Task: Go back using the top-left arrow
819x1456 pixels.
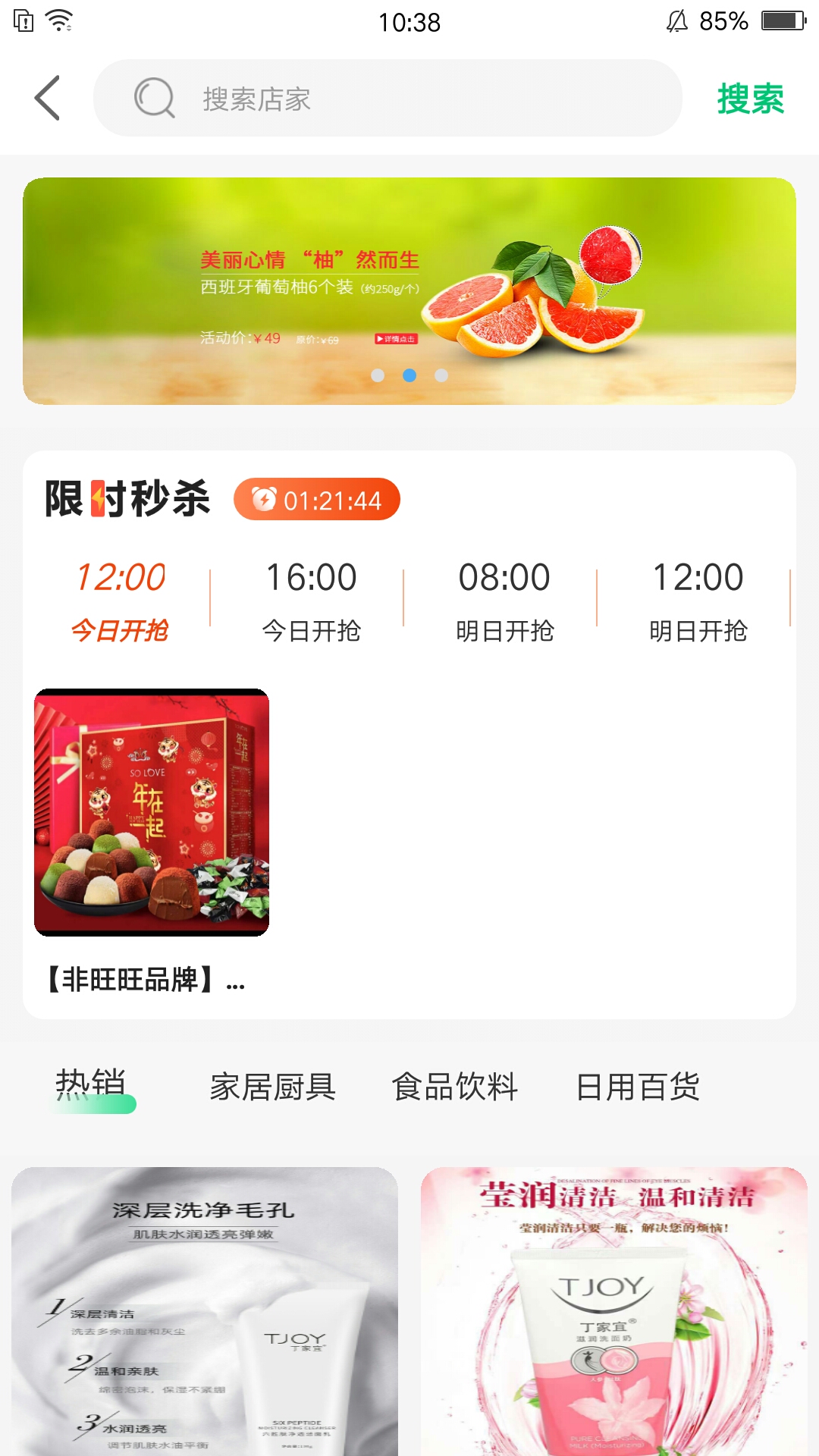Action: 47,99
